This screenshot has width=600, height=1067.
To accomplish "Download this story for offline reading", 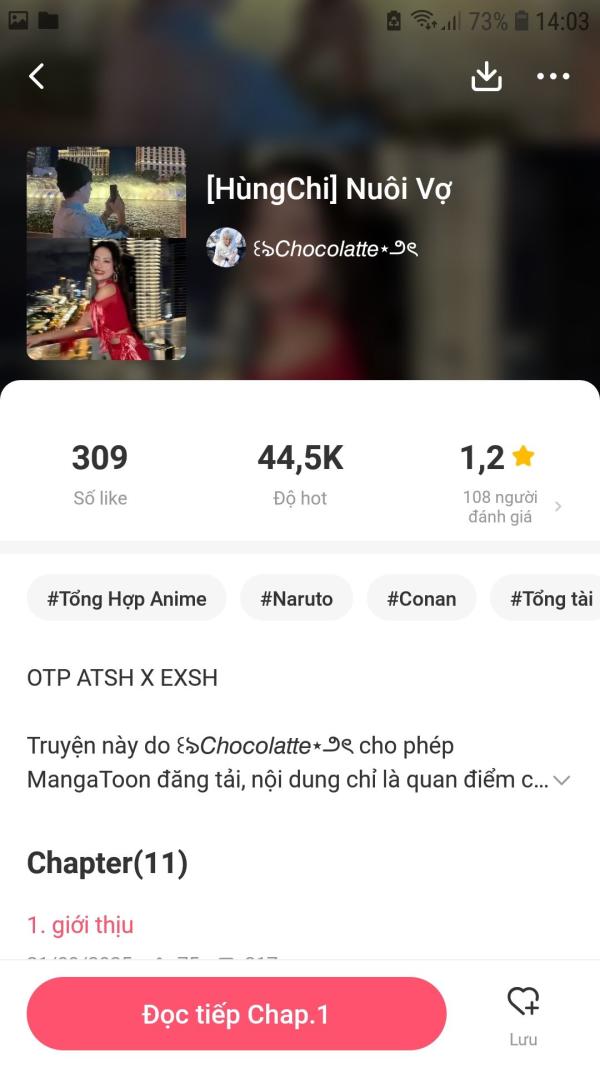I will (x=486, y=76).
